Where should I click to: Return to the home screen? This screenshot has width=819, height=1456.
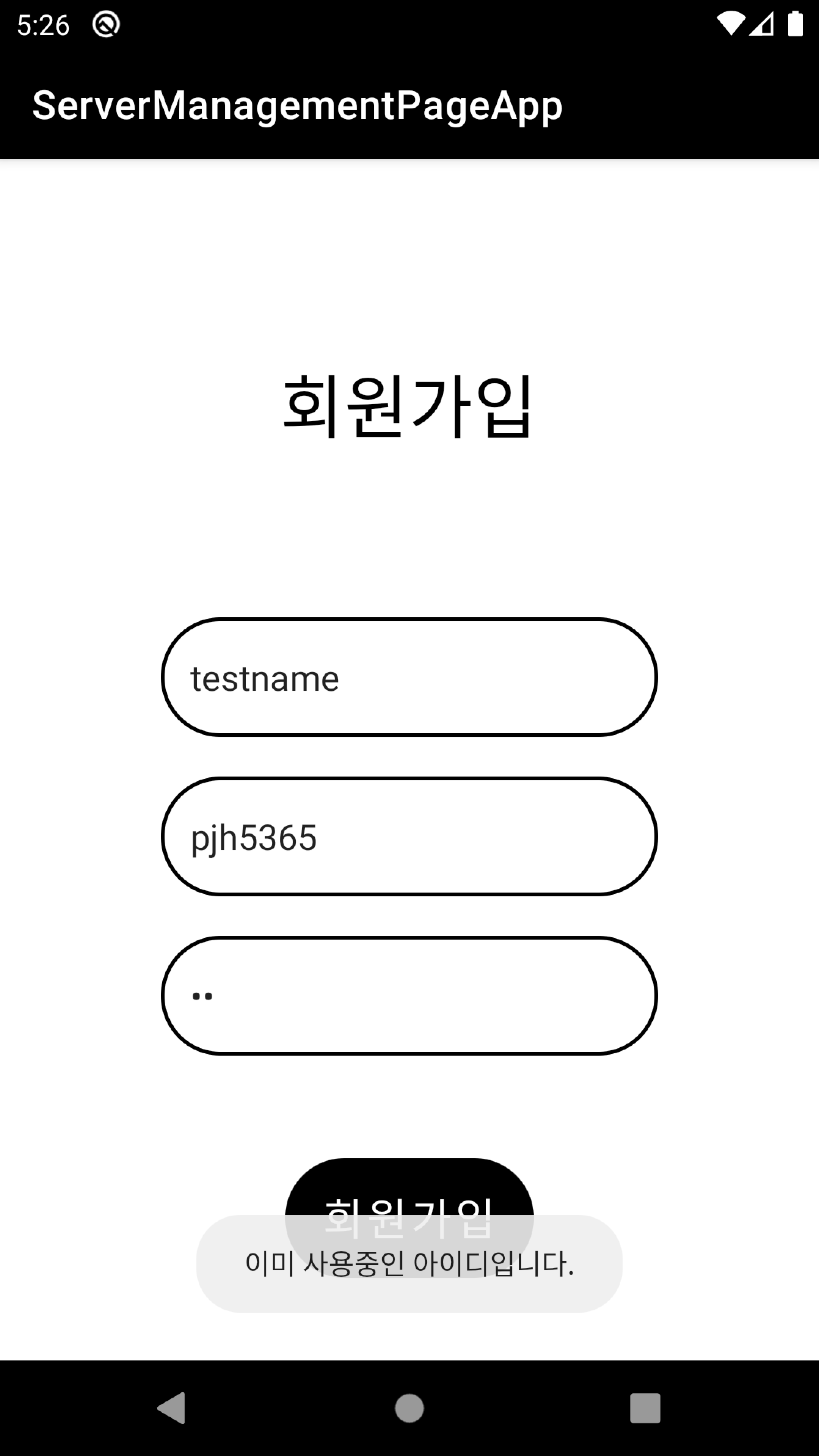coord(409,1408)
